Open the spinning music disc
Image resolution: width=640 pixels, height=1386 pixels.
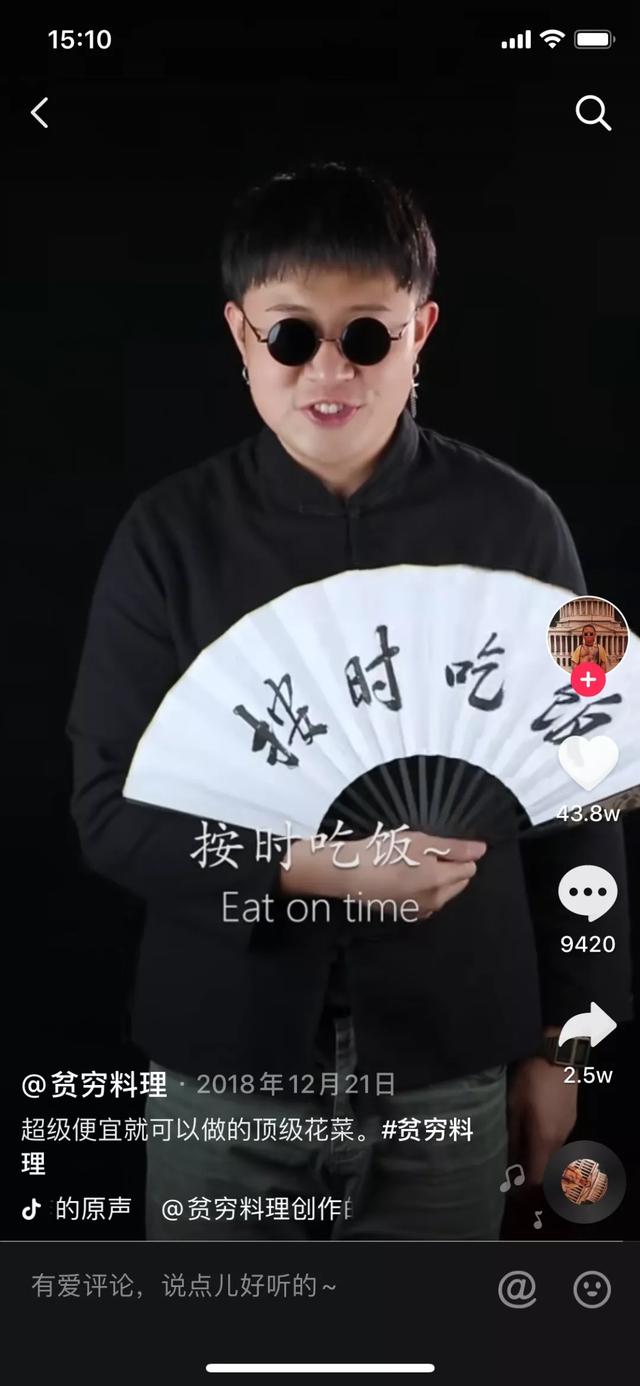tap(585, 1182)
